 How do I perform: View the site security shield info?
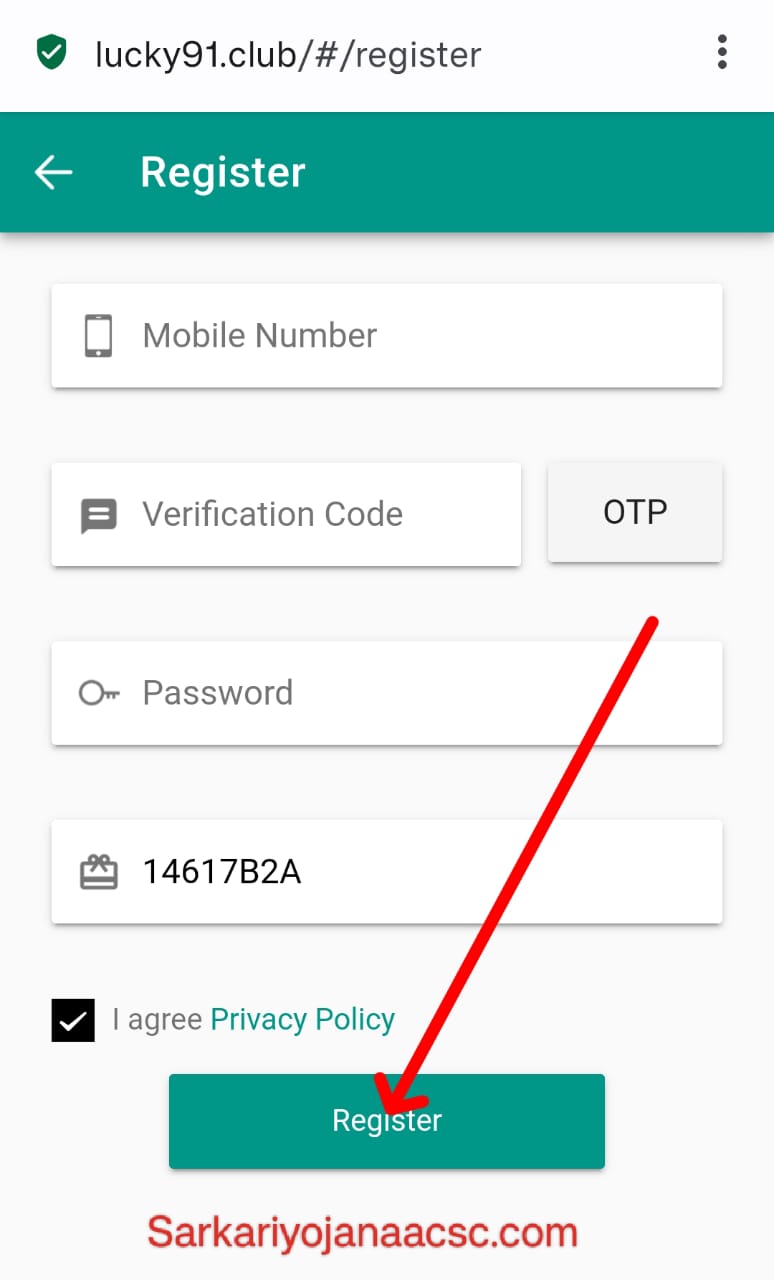[51, 53]
